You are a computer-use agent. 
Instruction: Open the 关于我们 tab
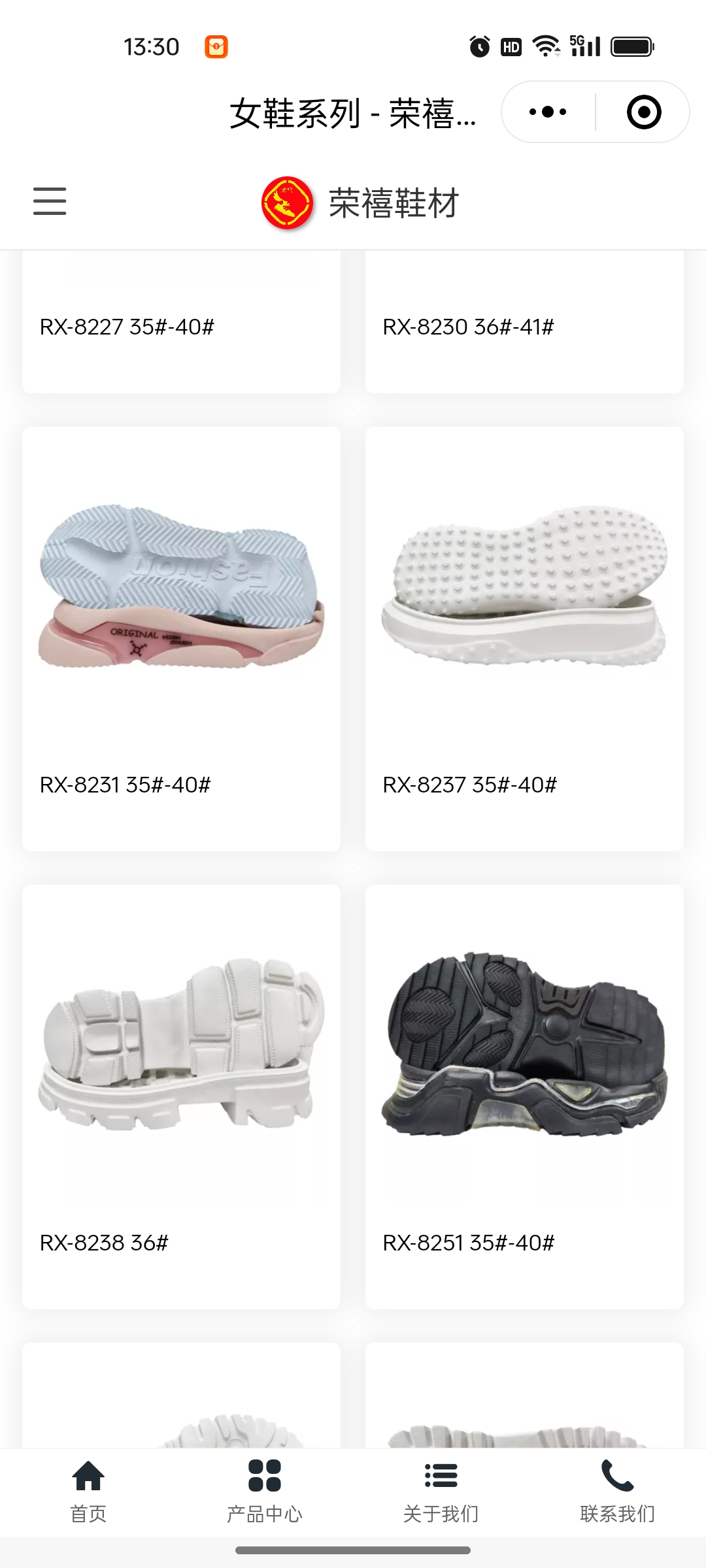coord(441,1490)
